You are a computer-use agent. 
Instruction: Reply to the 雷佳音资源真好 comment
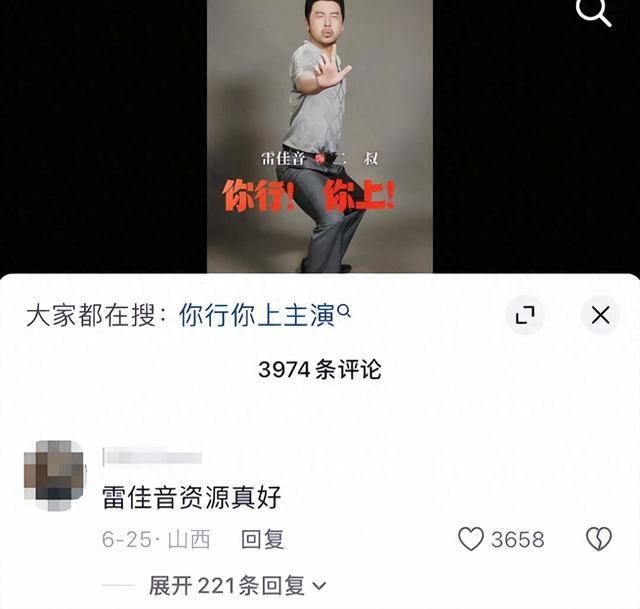[263, 540]
